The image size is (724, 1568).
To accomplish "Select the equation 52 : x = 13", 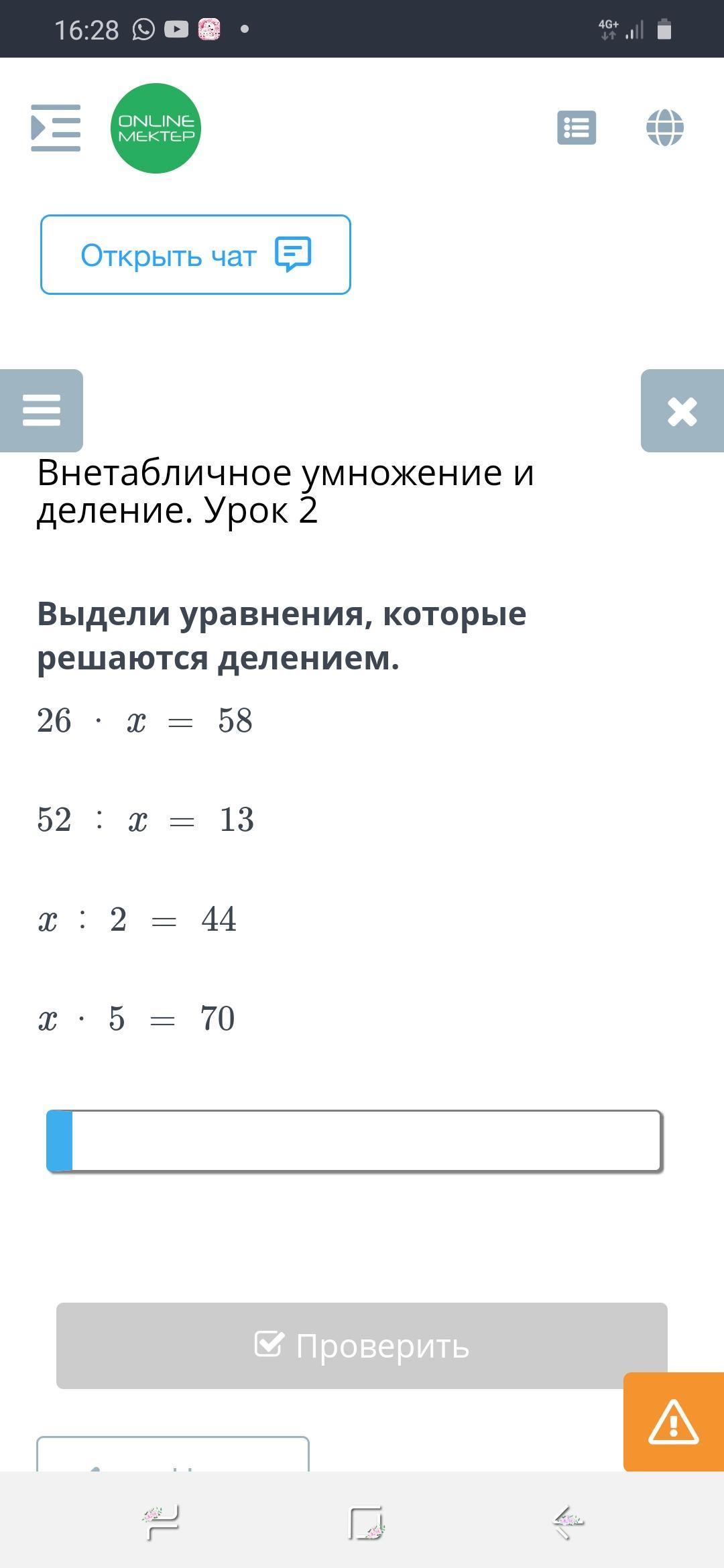I will tap(145, 820).
